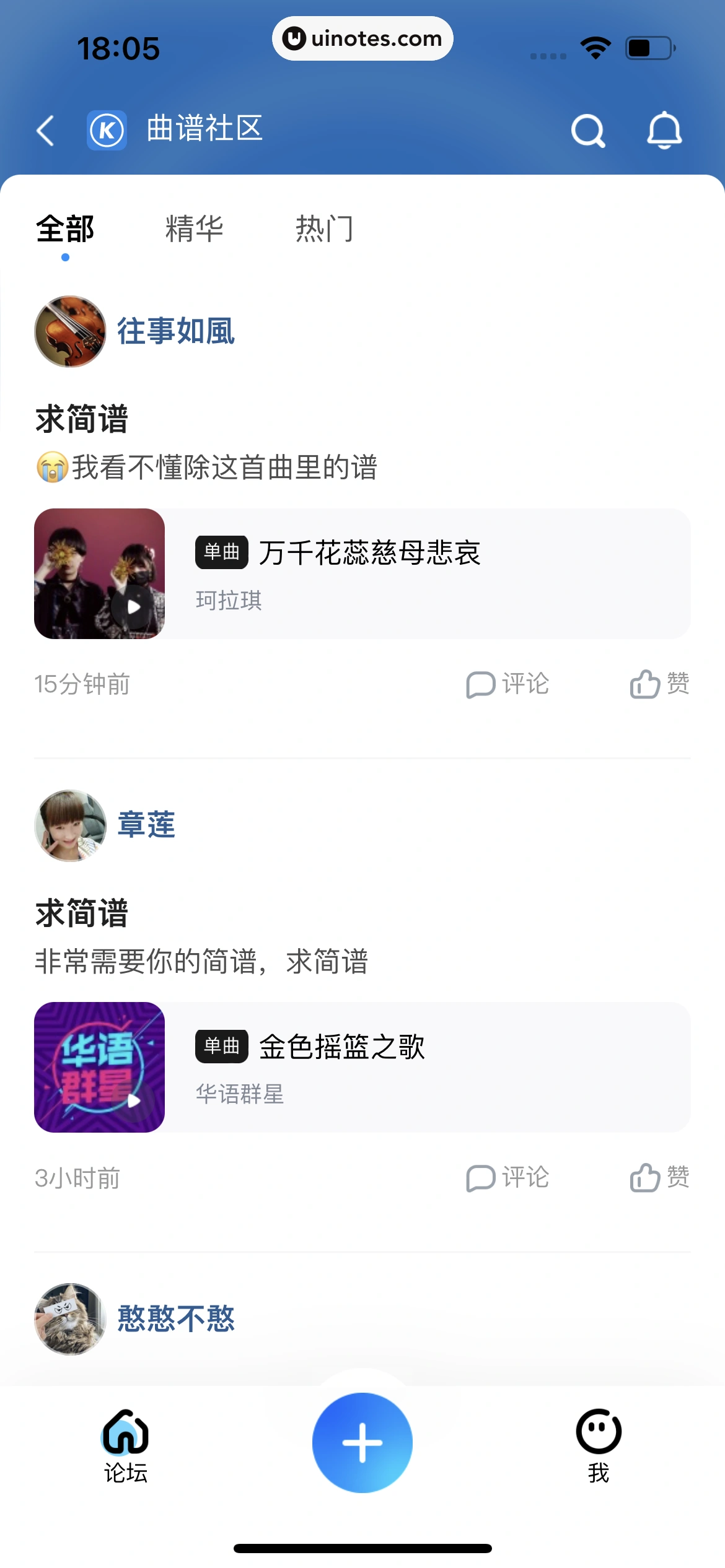Viewport: 725px width, 1568px height.
Task: Go back using the back arrow
Action: tap(46, 131)
